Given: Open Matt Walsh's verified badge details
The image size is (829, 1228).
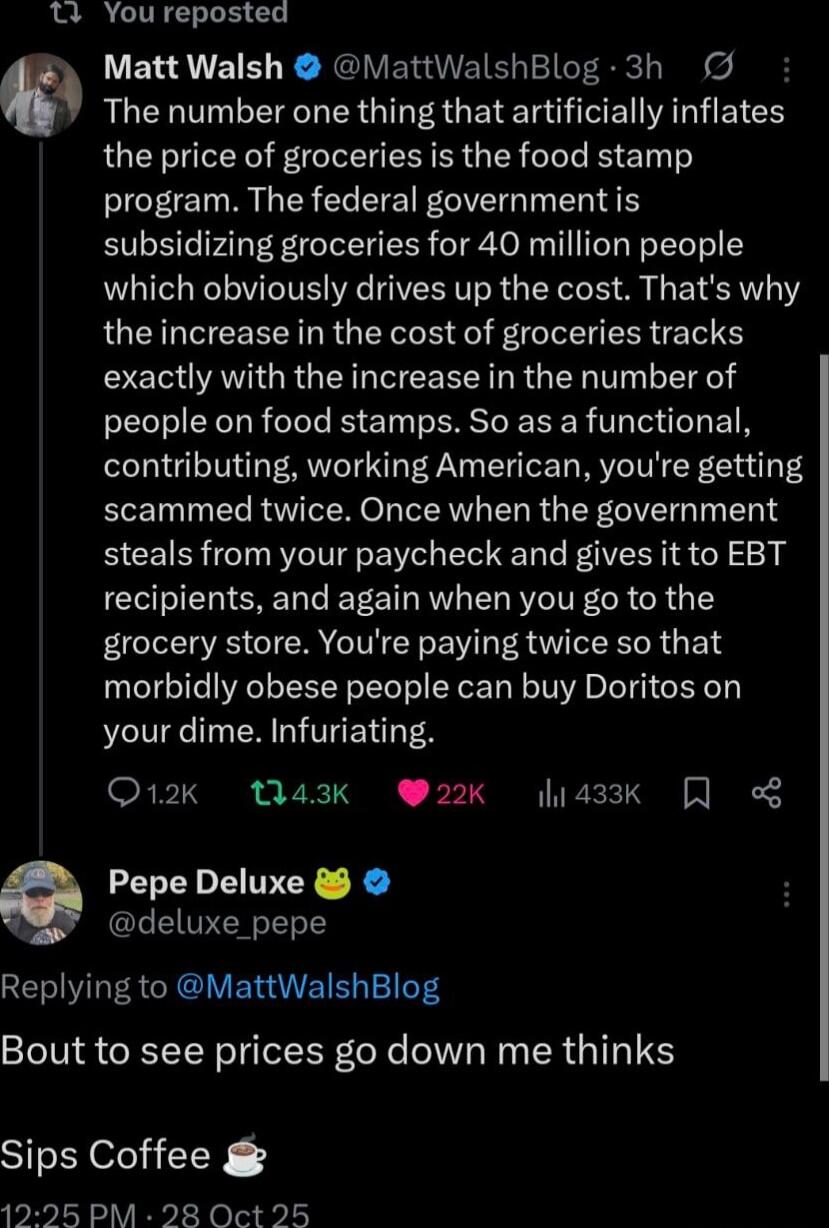Looking at the screenshot, I should (306, 66).
